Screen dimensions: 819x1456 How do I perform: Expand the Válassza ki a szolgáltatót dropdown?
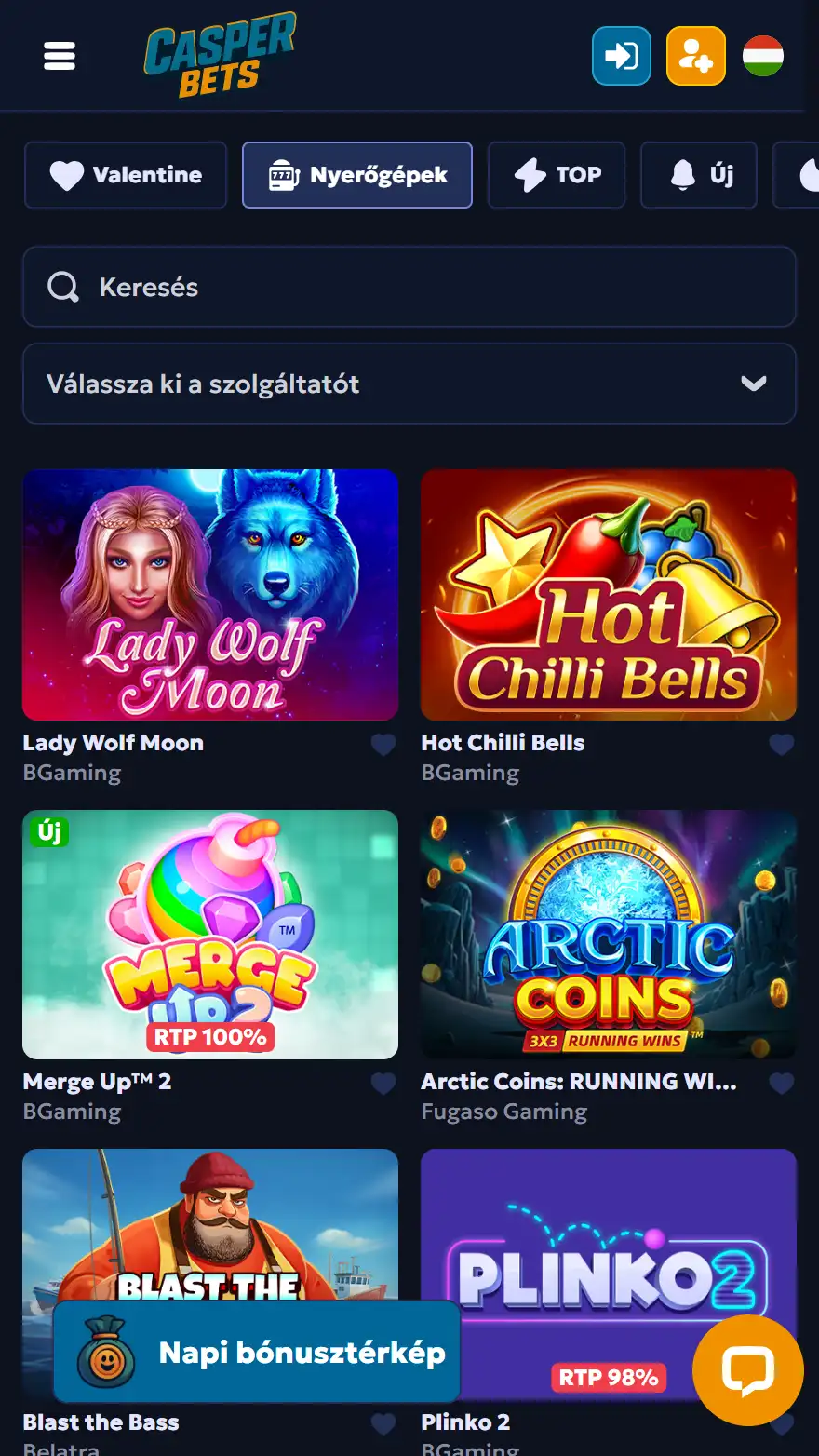(x=409, y=384)
